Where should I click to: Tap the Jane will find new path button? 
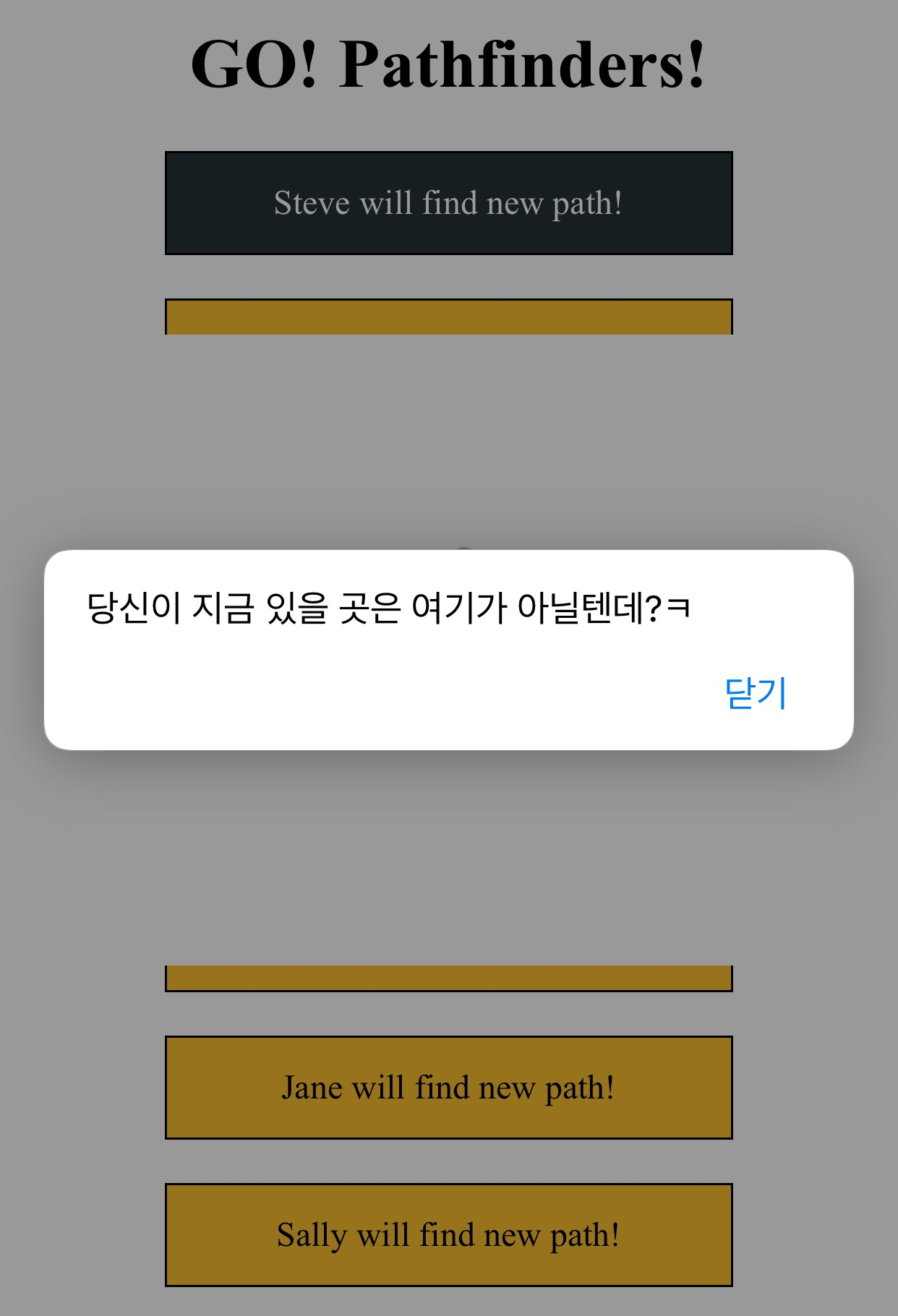tap(448, 1088)
